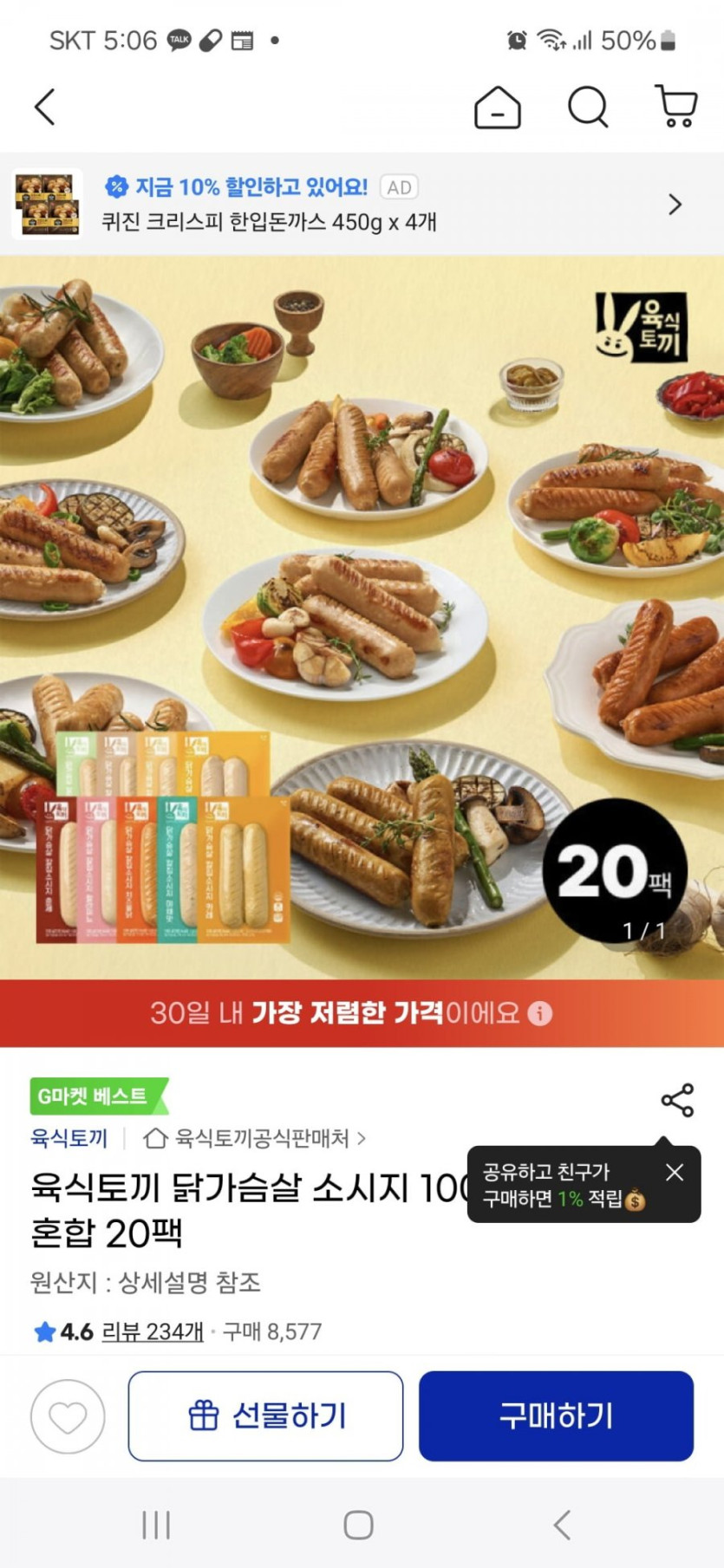Viewport: 724px width, 1568px height.
Task: Dismiss the 공유하고 친구가 구매하면 tooltip
Action: click(675, 1173)
